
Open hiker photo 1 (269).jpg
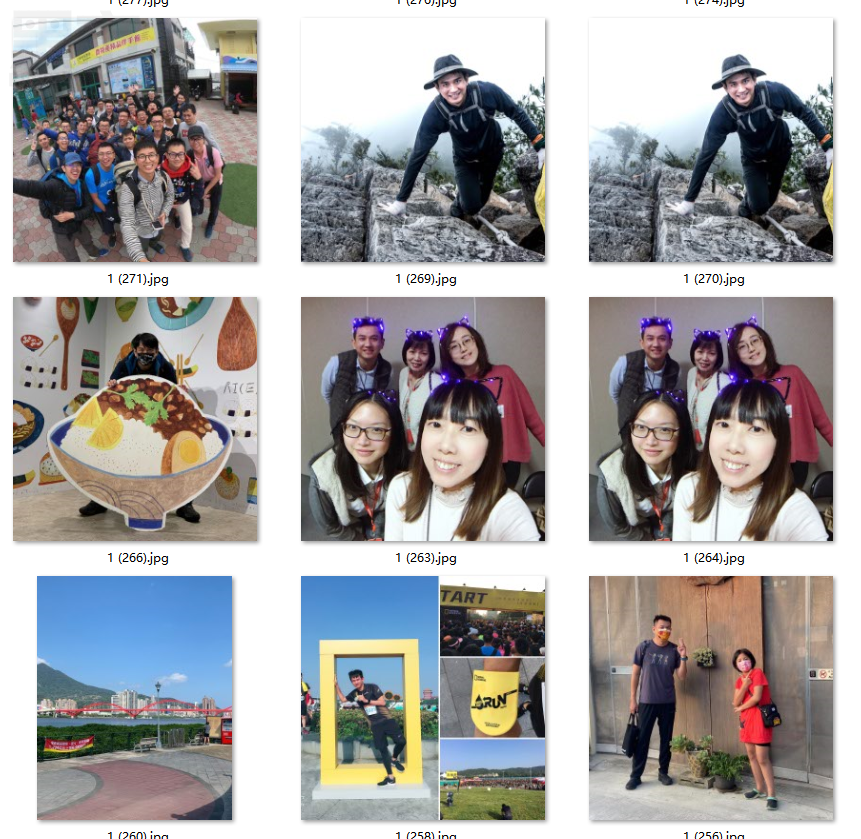[423, 140]
